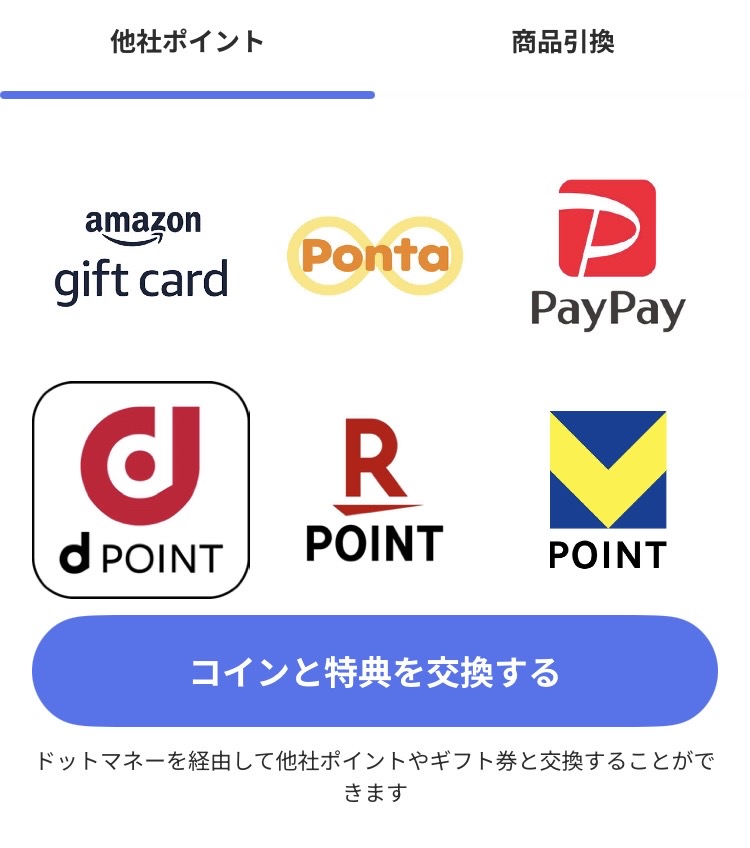The height and width of the screenshot is (848, 750).
Task: Select the Amazon gift card option
Action: tap(142, 255)
